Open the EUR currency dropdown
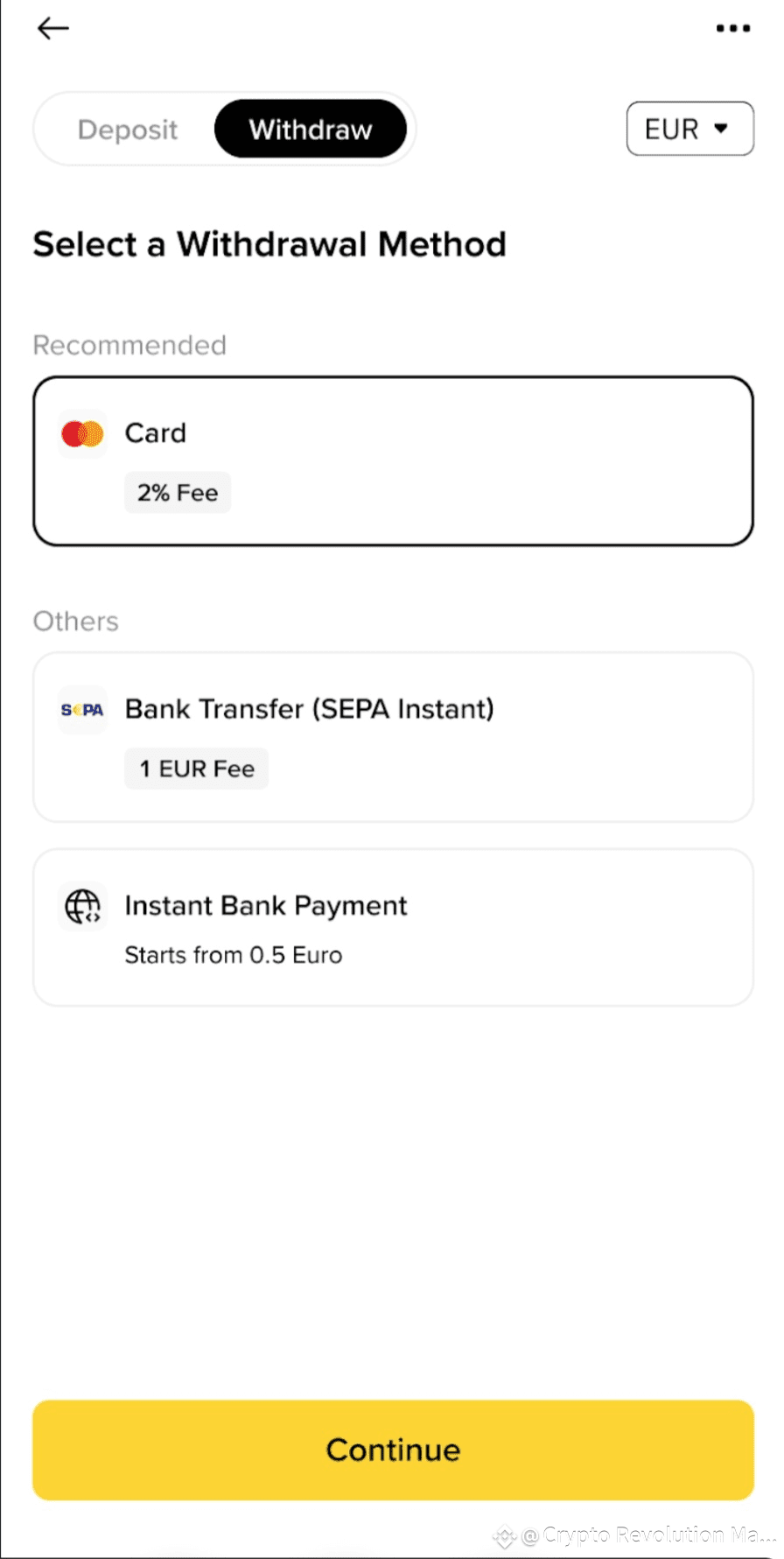This screenshot has width=784, height=1559. pos(689,129)
